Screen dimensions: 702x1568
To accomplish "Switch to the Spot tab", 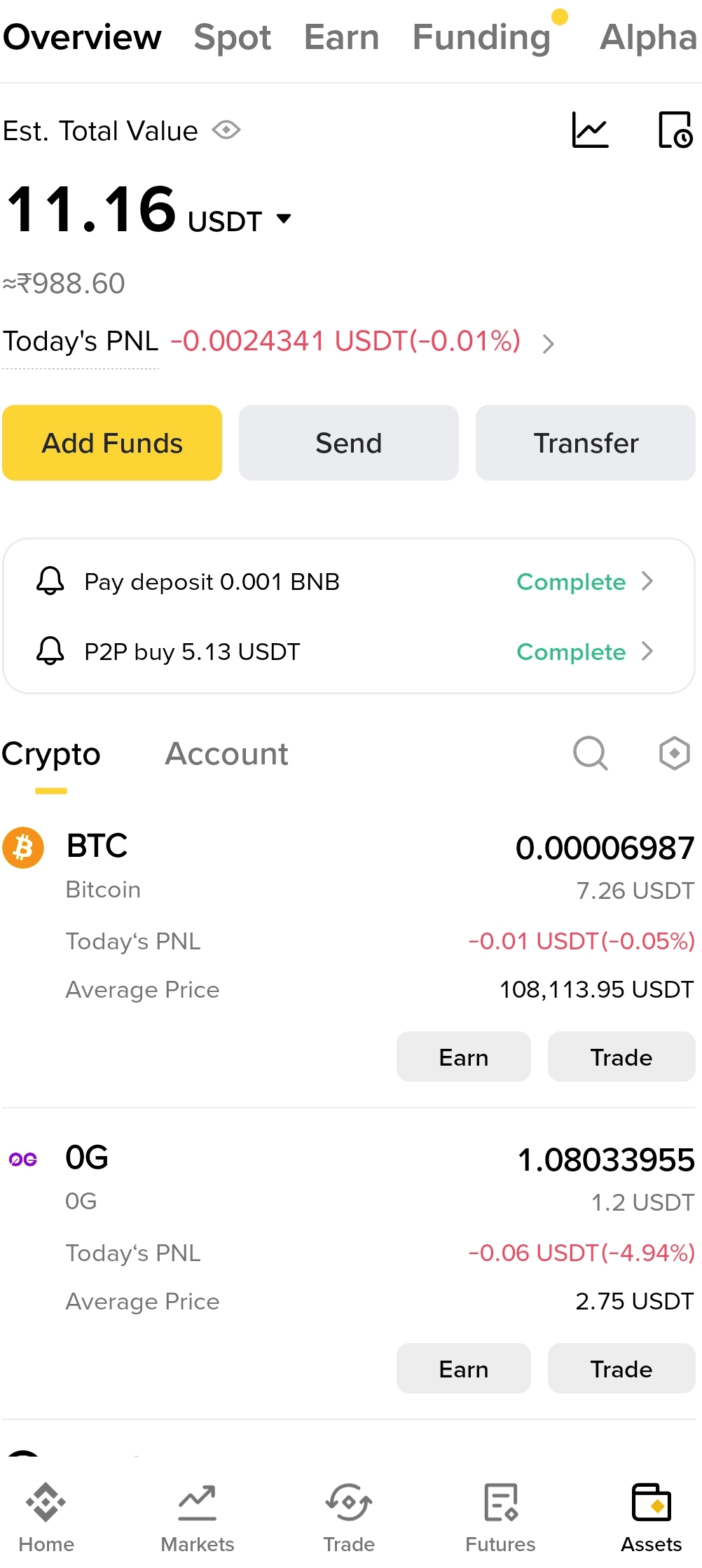I will 233,36.
